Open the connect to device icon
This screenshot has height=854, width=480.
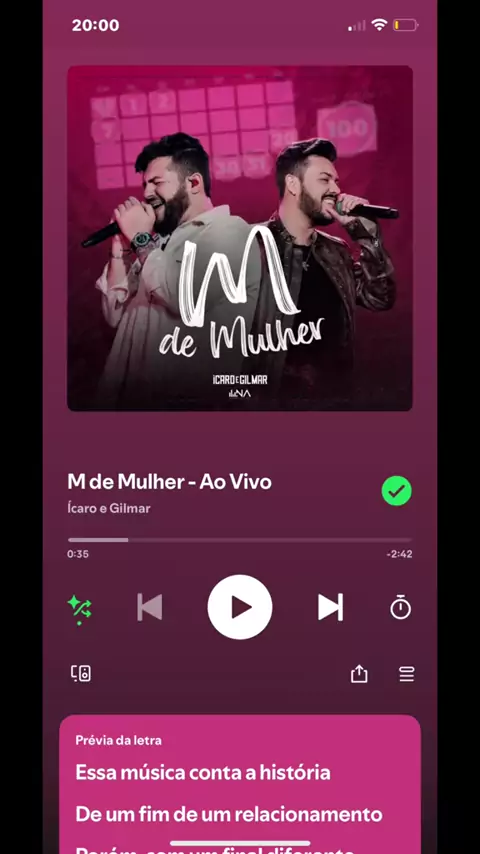[x=81, y=674]
